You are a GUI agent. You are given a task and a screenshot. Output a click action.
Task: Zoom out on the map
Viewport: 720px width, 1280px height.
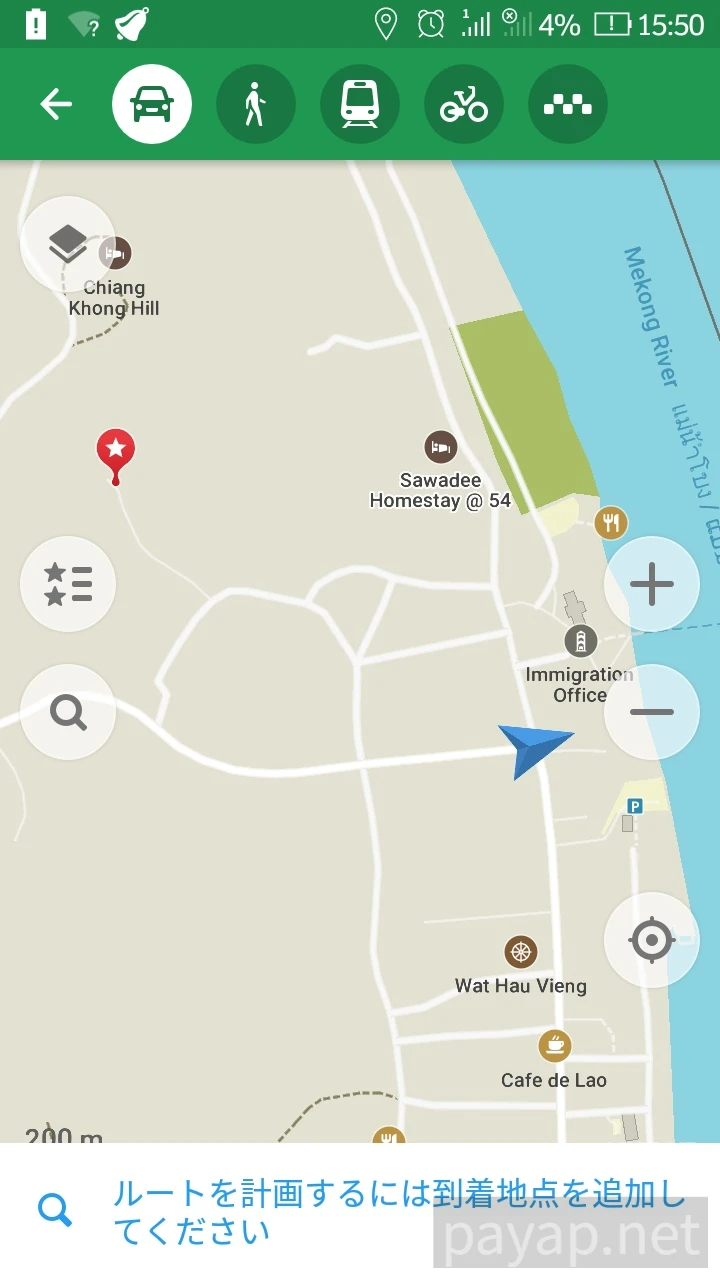click(x=652, y=712)
